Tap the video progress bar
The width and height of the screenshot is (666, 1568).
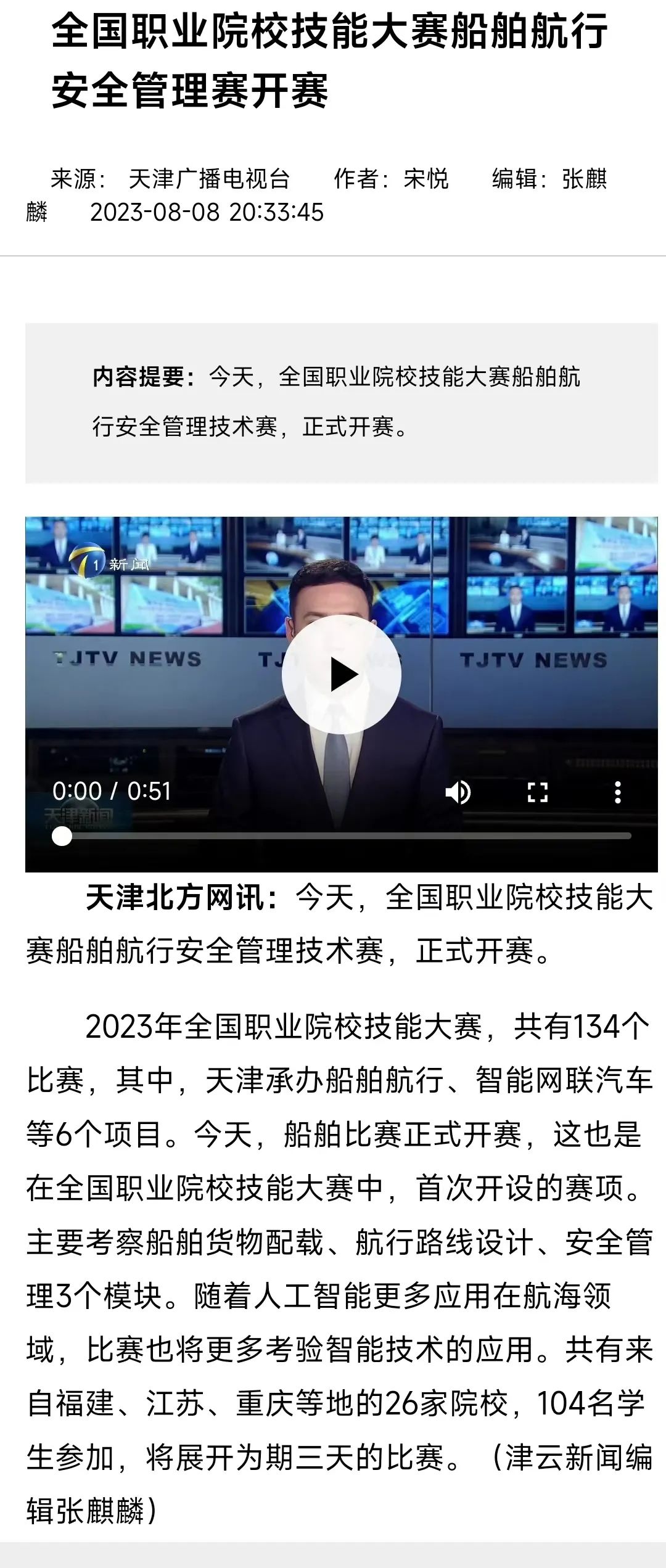point(345,836)
